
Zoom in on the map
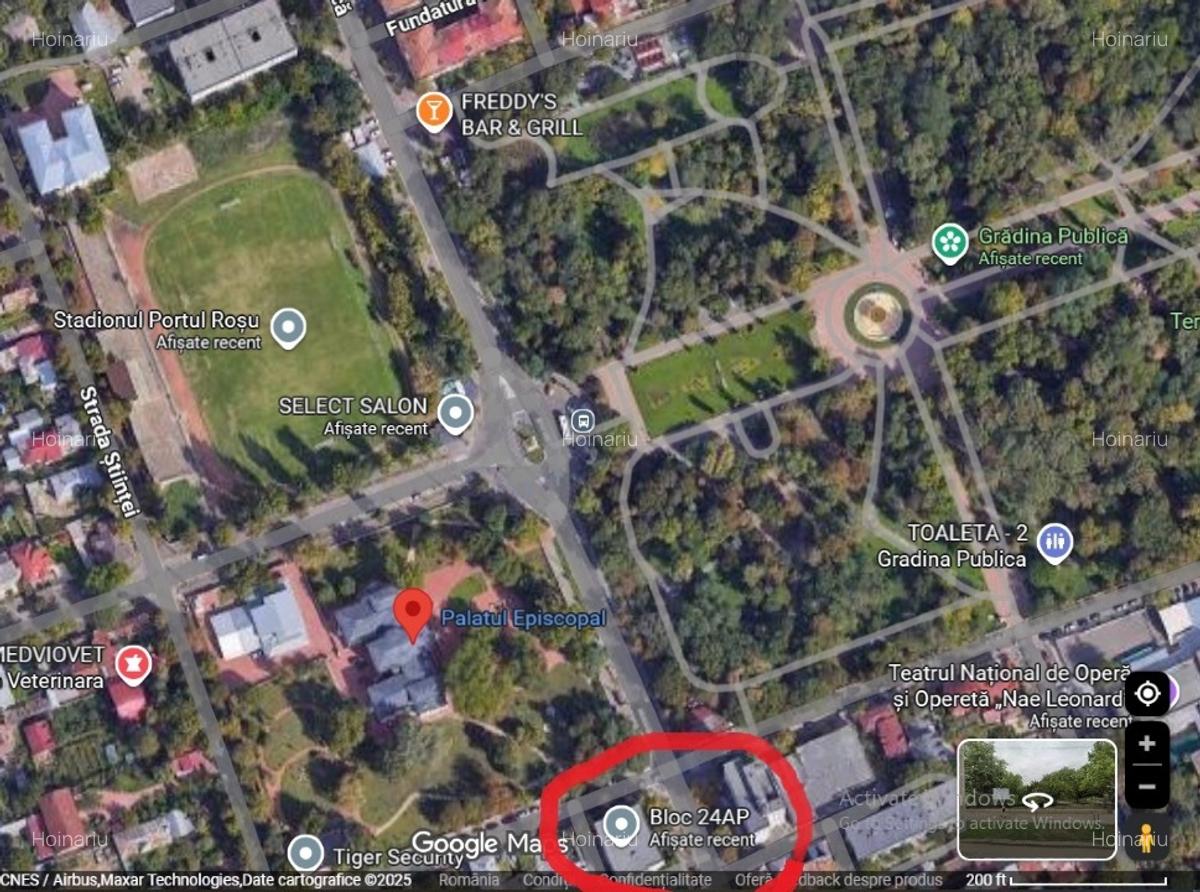1147,743
